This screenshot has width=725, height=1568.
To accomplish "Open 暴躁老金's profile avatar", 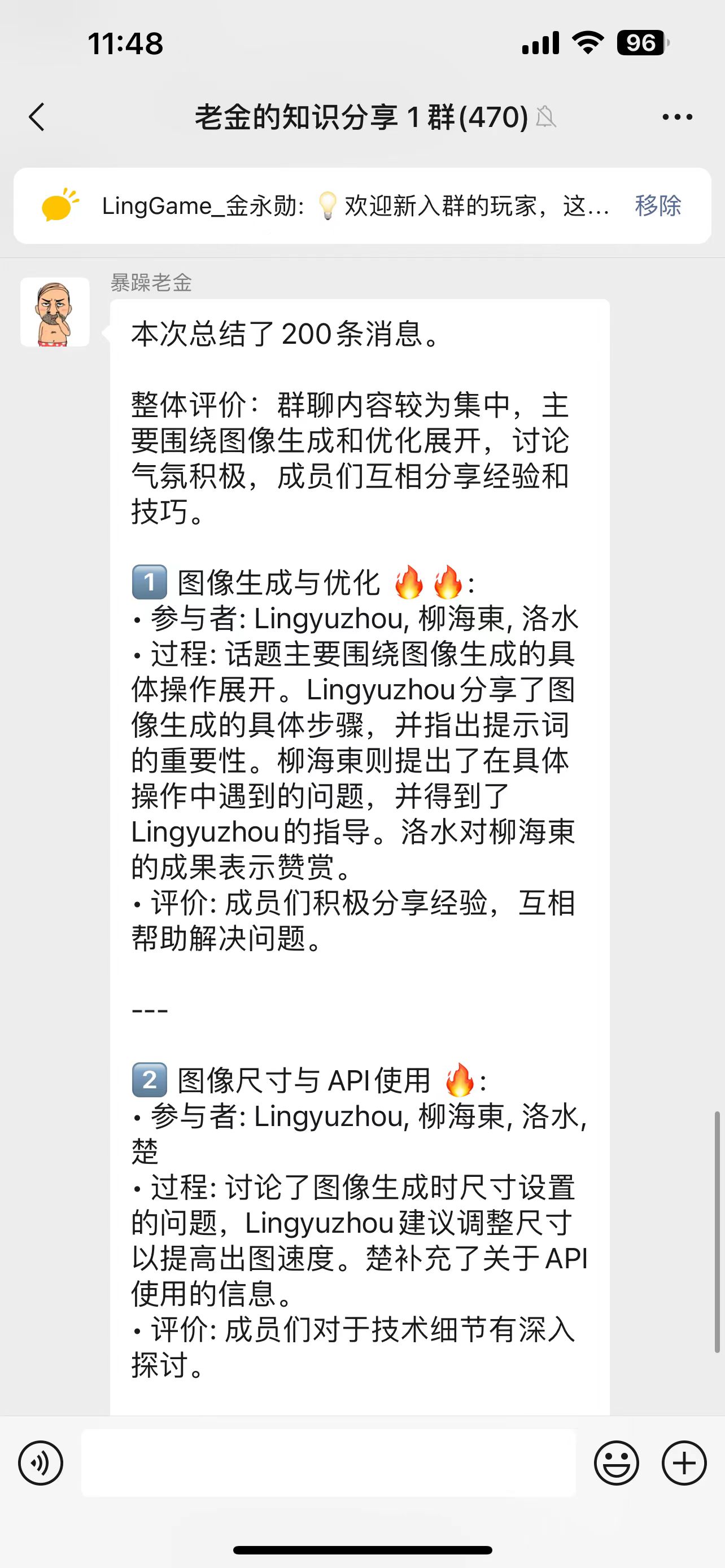I will click(55, 312).
